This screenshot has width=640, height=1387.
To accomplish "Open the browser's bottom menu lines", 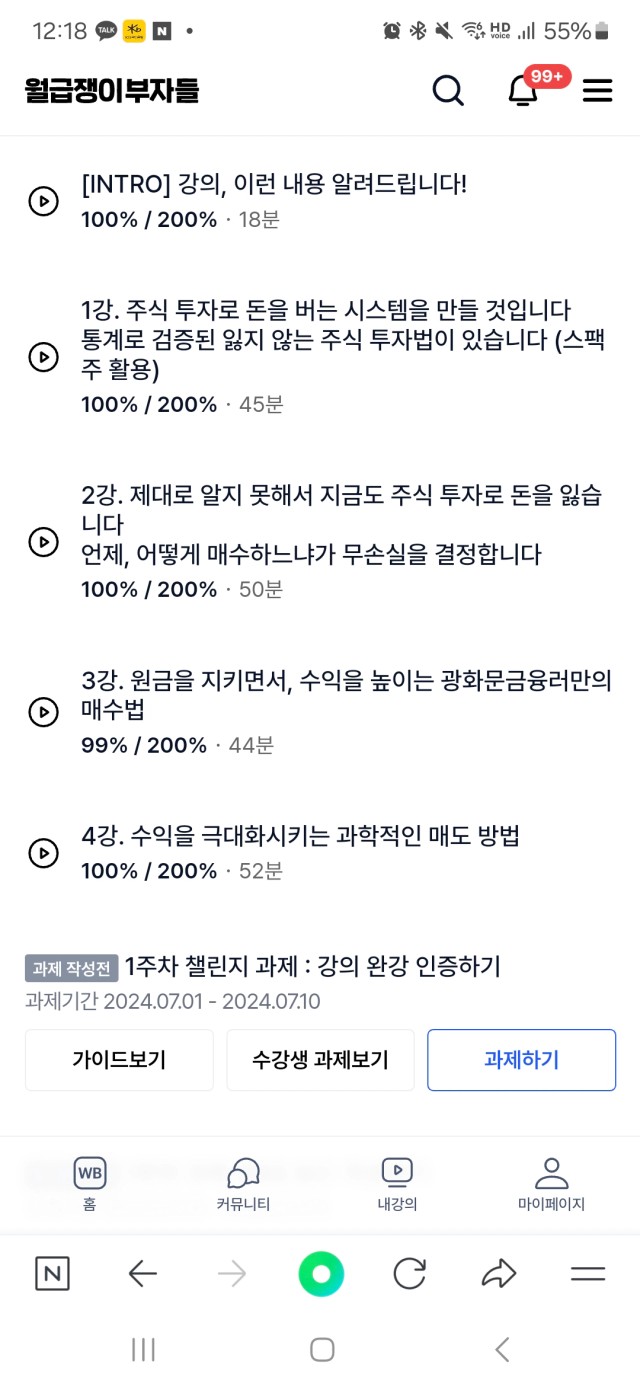I will coord(588,1273).
